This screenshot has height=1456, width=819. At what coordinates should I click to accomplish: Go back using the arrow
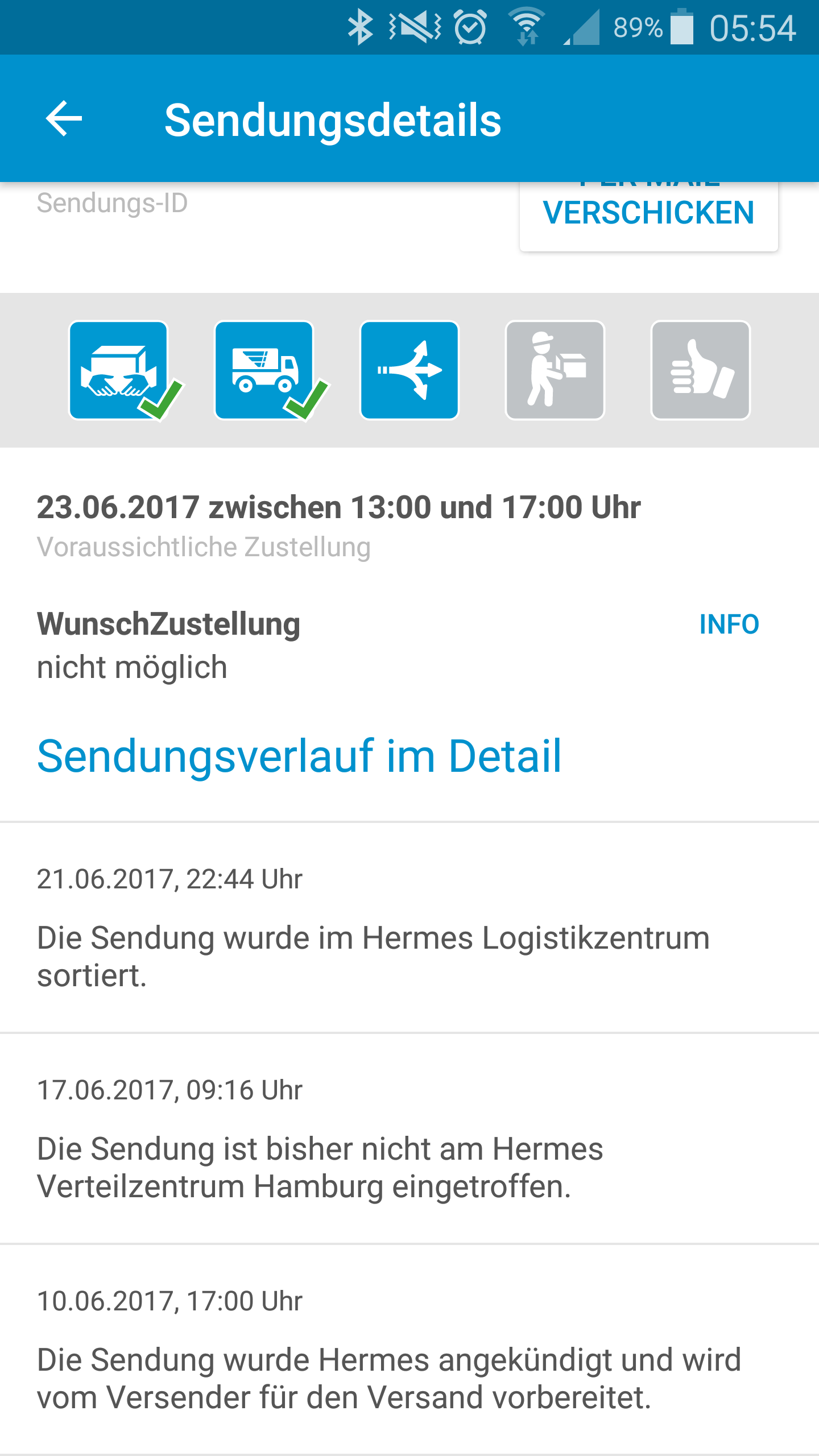(x=64, y=118)
